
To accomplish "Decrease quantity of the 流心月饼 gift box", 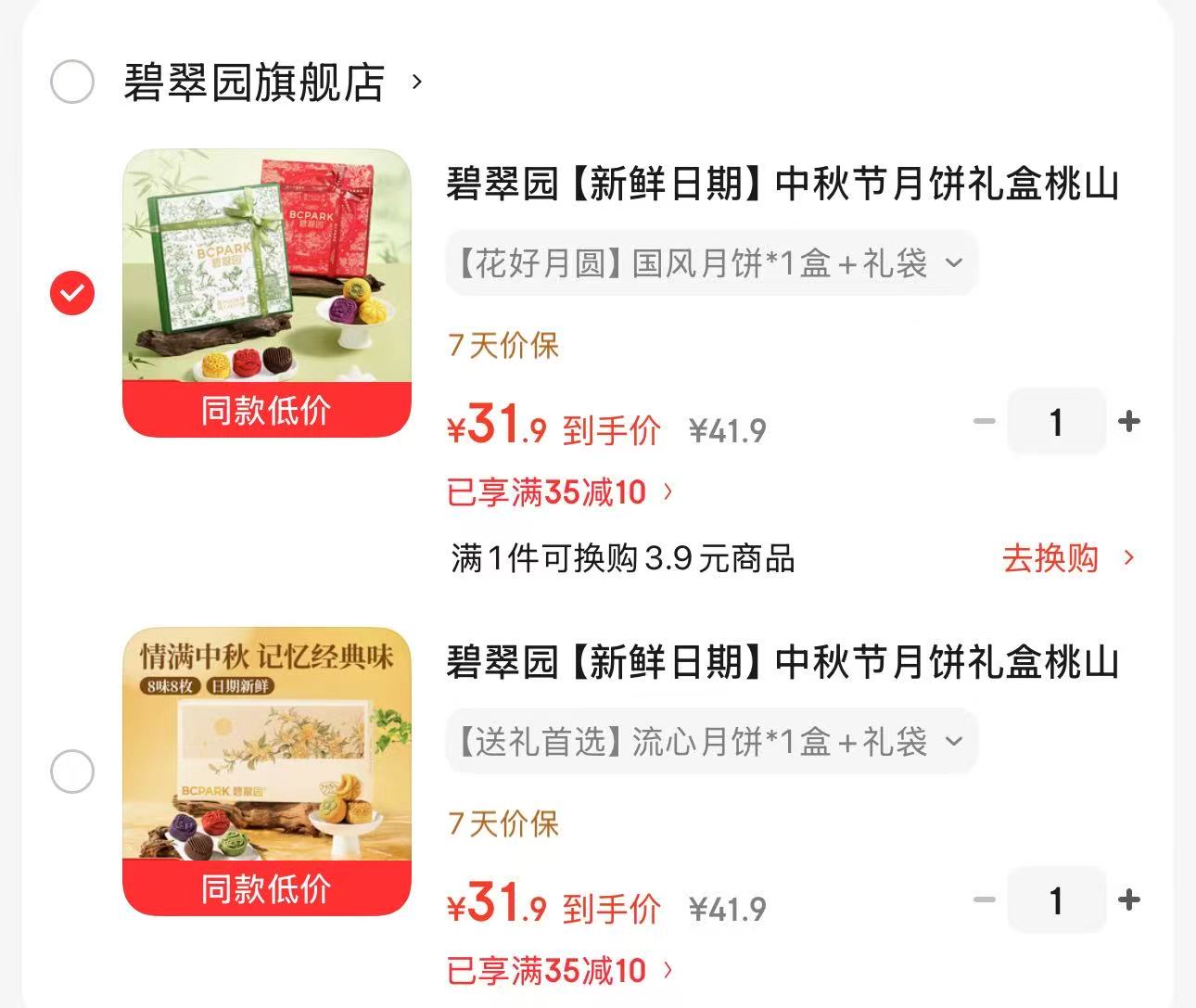I will pyautogui.click(x=984, y=900).
